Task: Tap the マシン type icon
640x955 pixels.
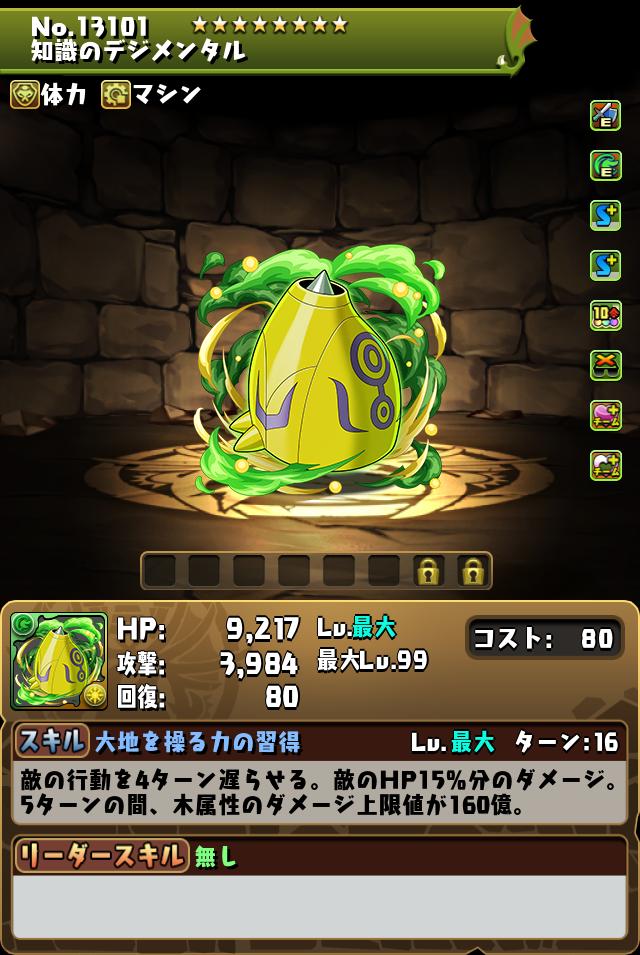Action: tap(116, 95)
